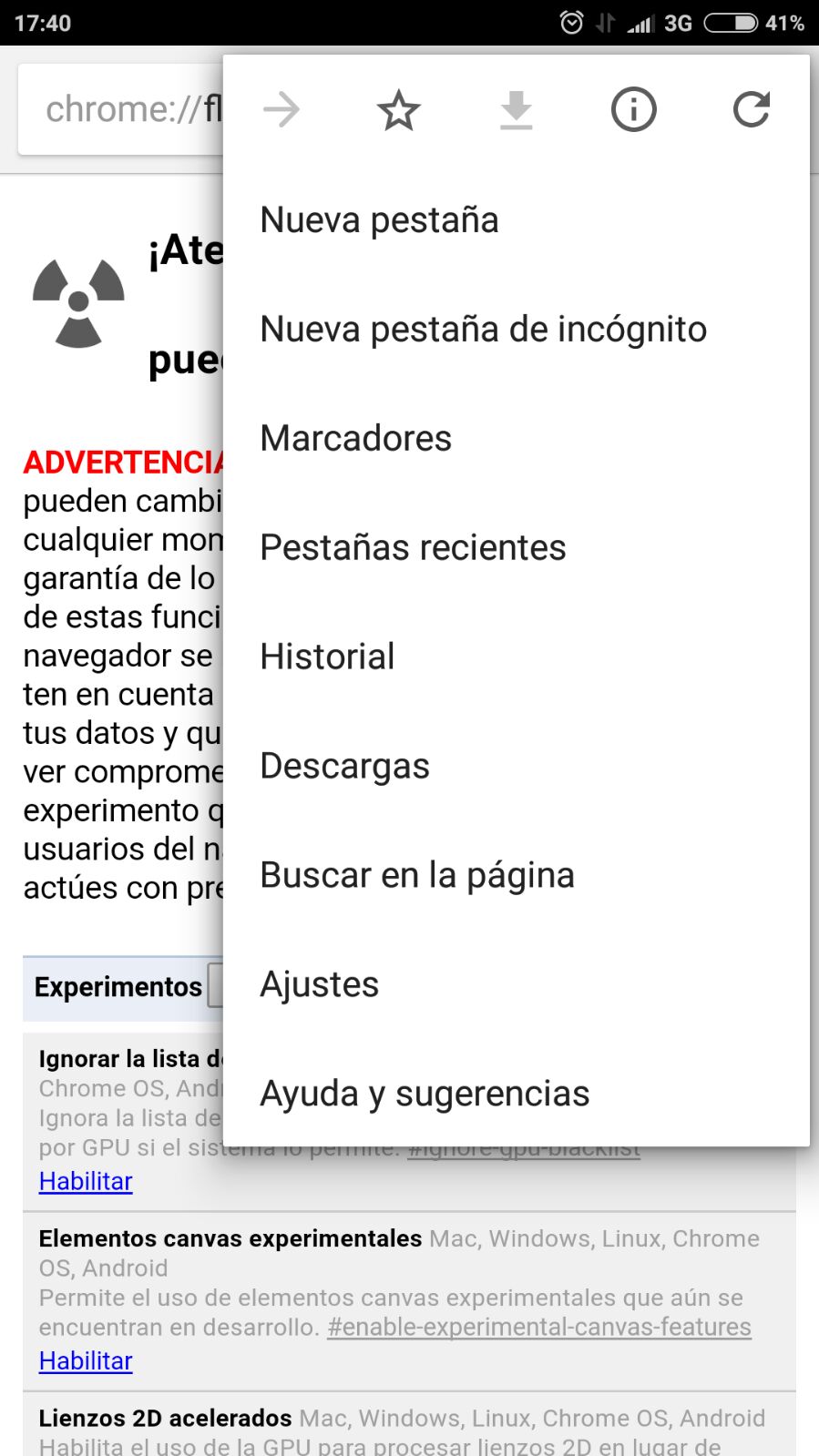Screen dimensions: 819x1456
Task: Open Pestañas recientes
Action: tap(517, 548)
